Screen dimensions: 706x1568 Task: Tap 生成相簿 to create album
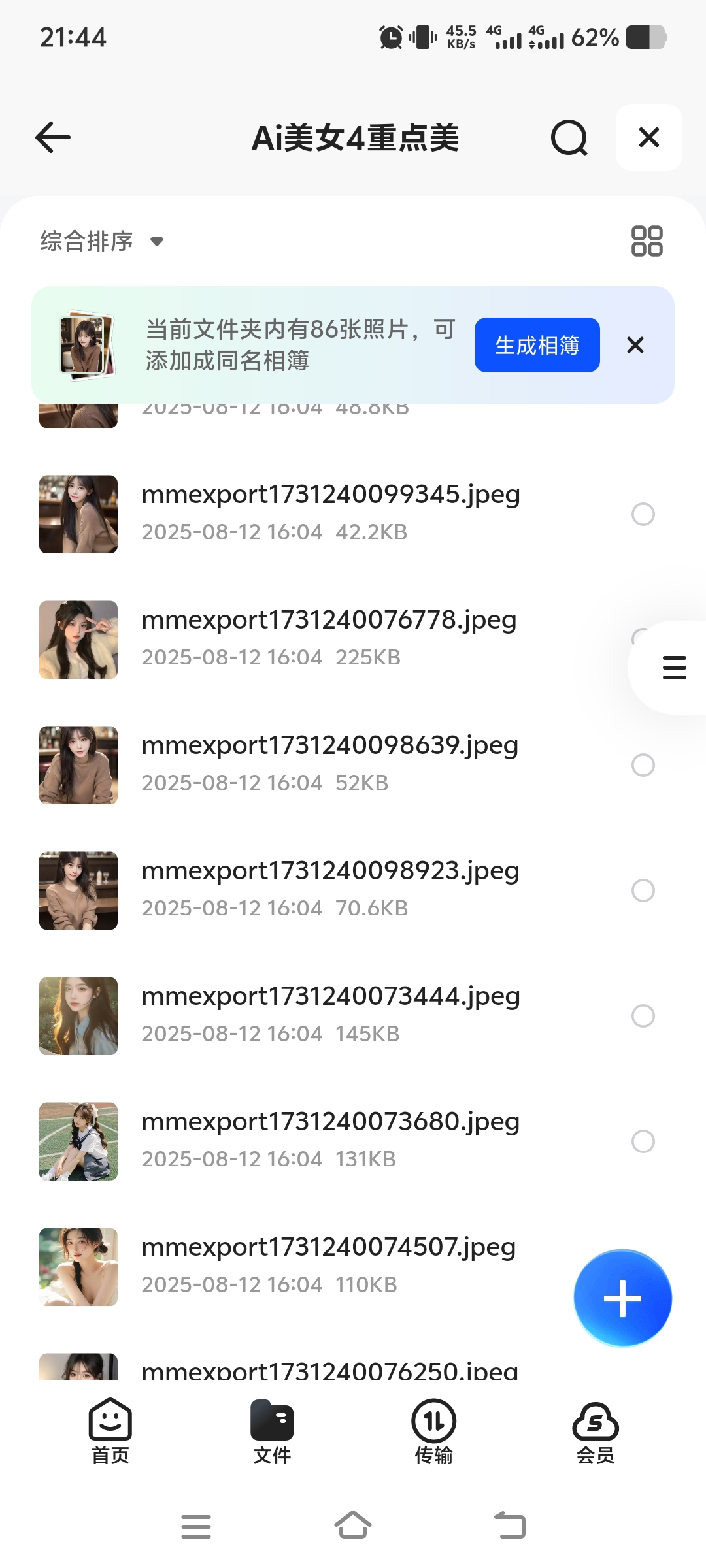537,345
